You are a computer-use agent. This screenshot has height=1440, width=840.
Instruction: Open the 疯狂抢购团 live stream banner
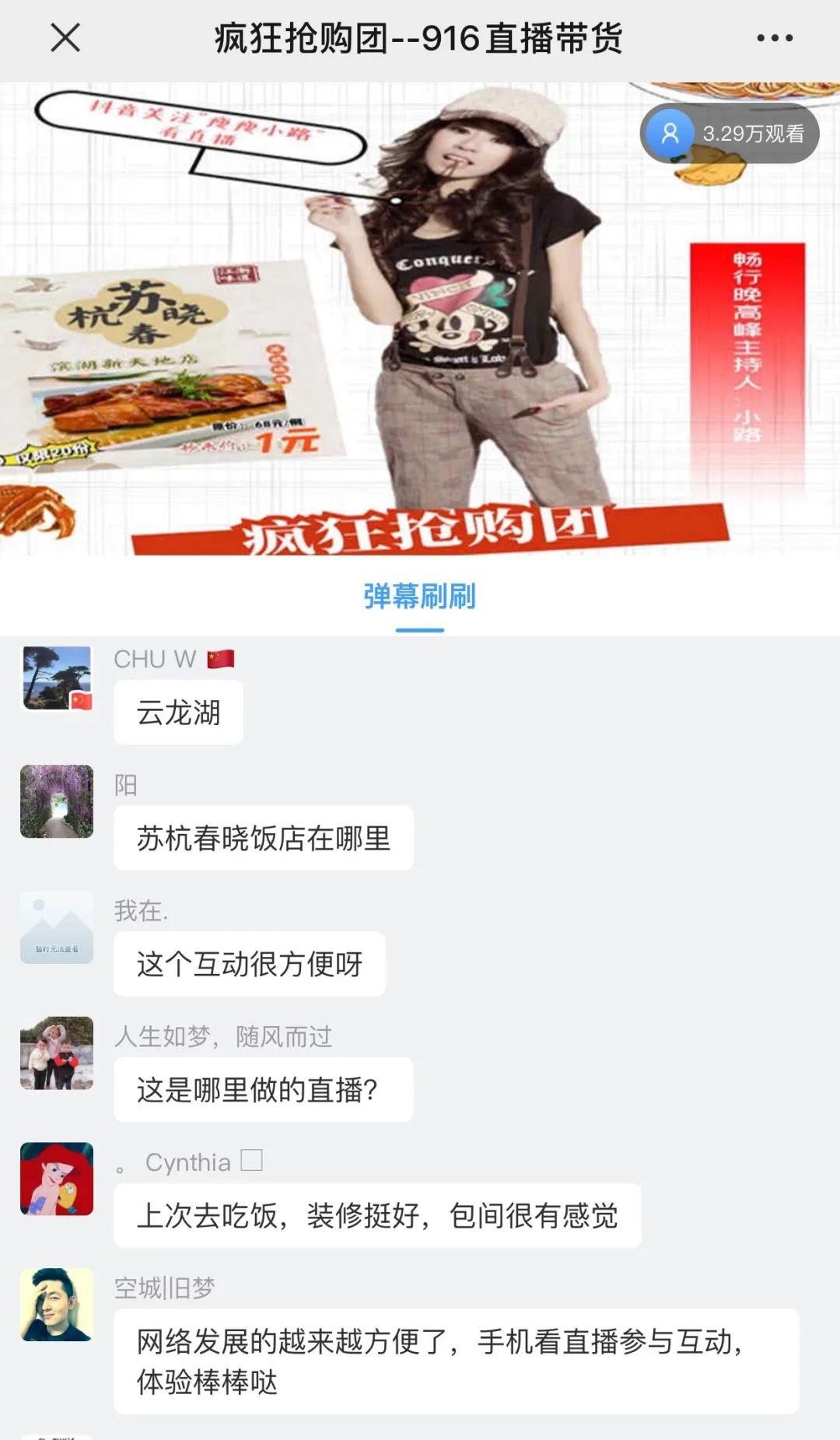[x=420, y=319]
